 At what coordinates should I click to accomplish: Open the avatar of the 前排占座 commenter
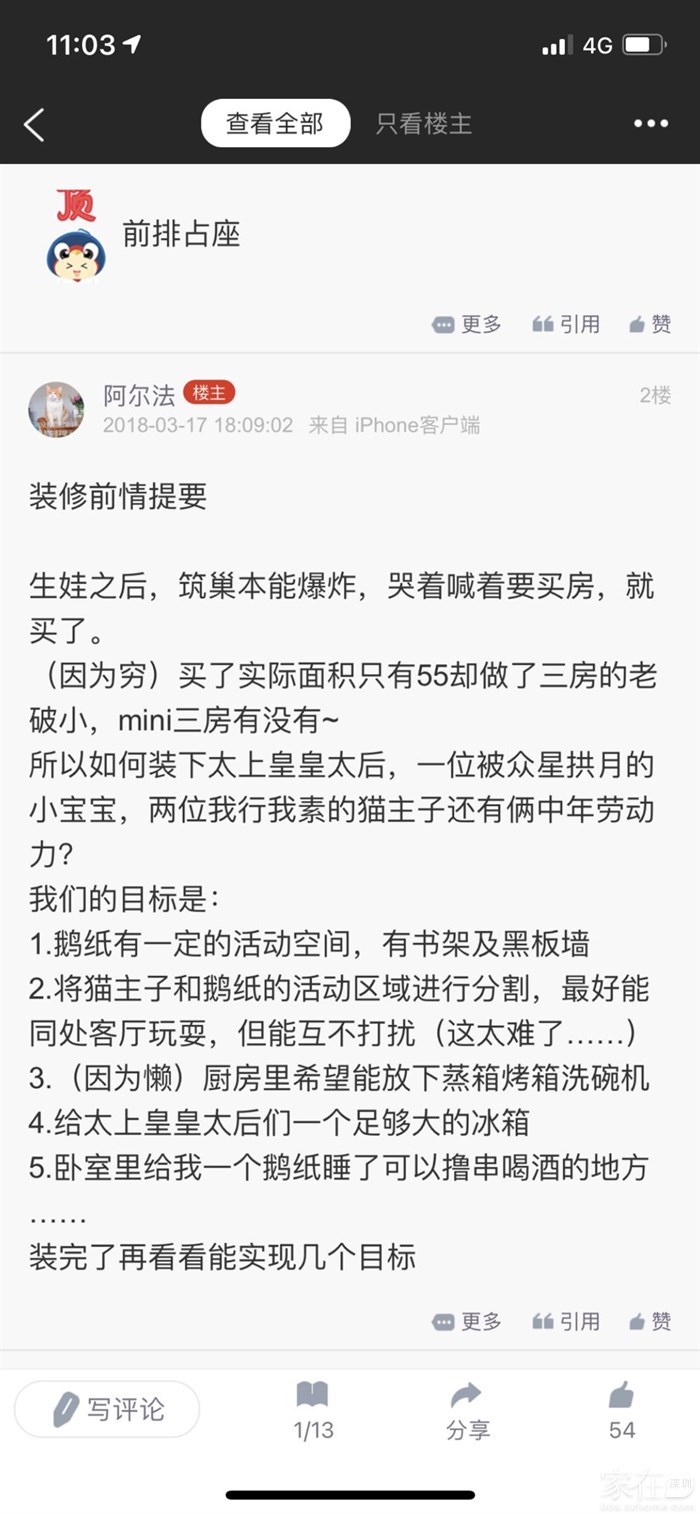coord(76,254)
